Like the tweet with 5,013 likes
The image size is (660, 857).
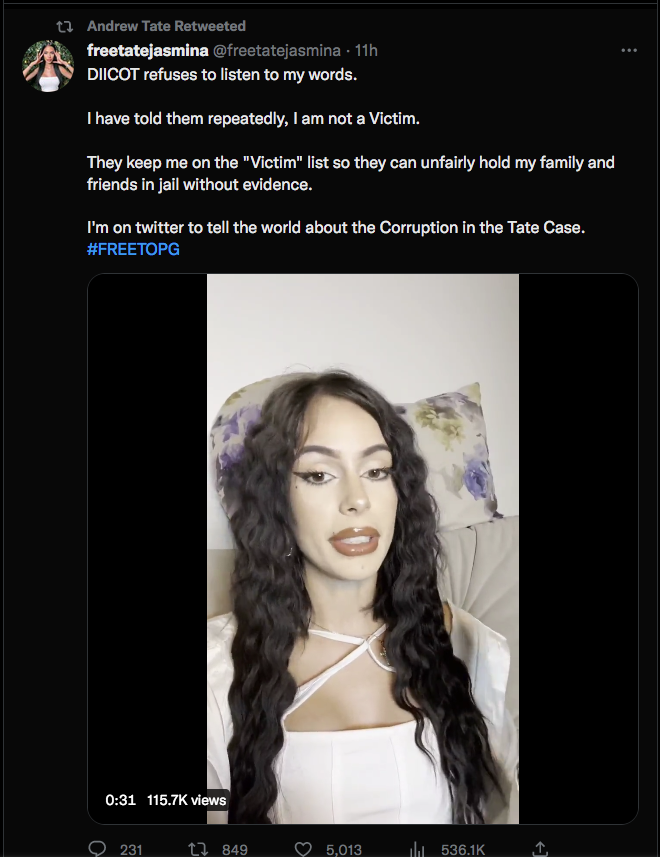click(307, 848)
